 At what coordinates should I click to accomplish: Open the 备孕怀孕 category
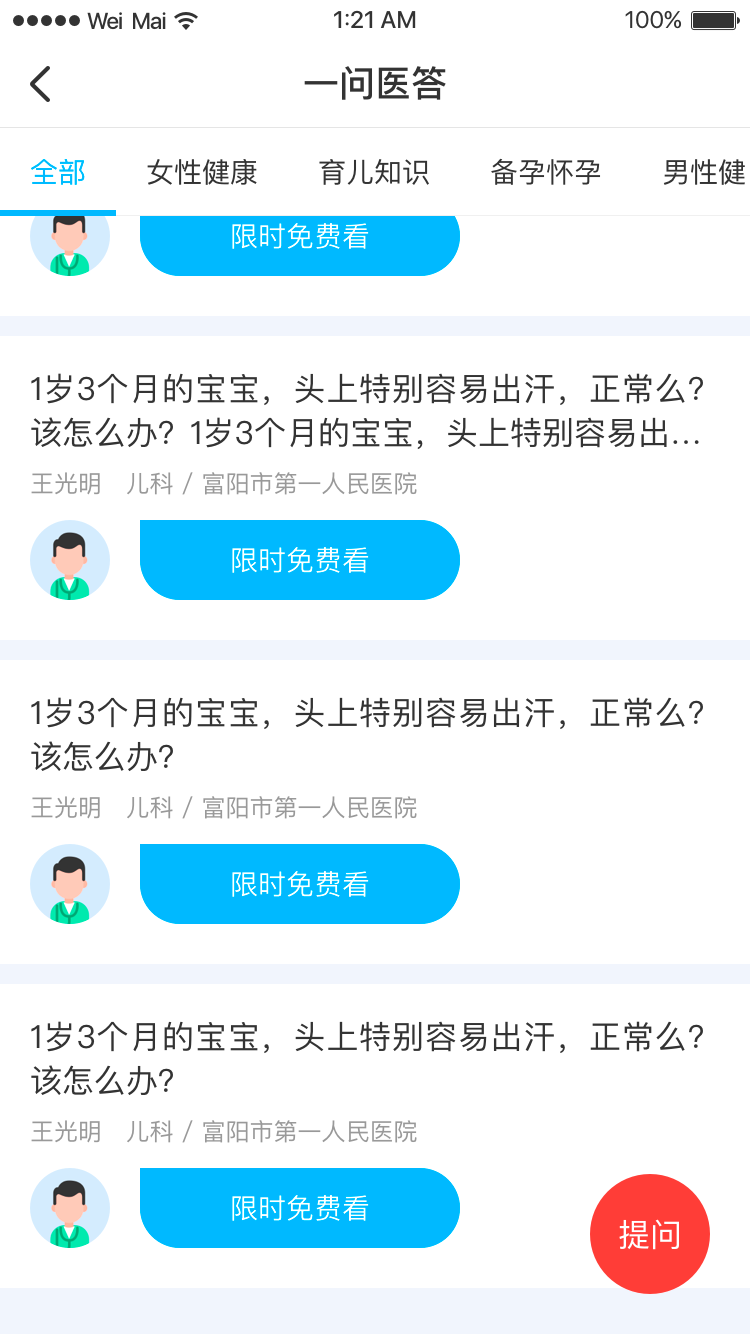click(x=545, y=172)
